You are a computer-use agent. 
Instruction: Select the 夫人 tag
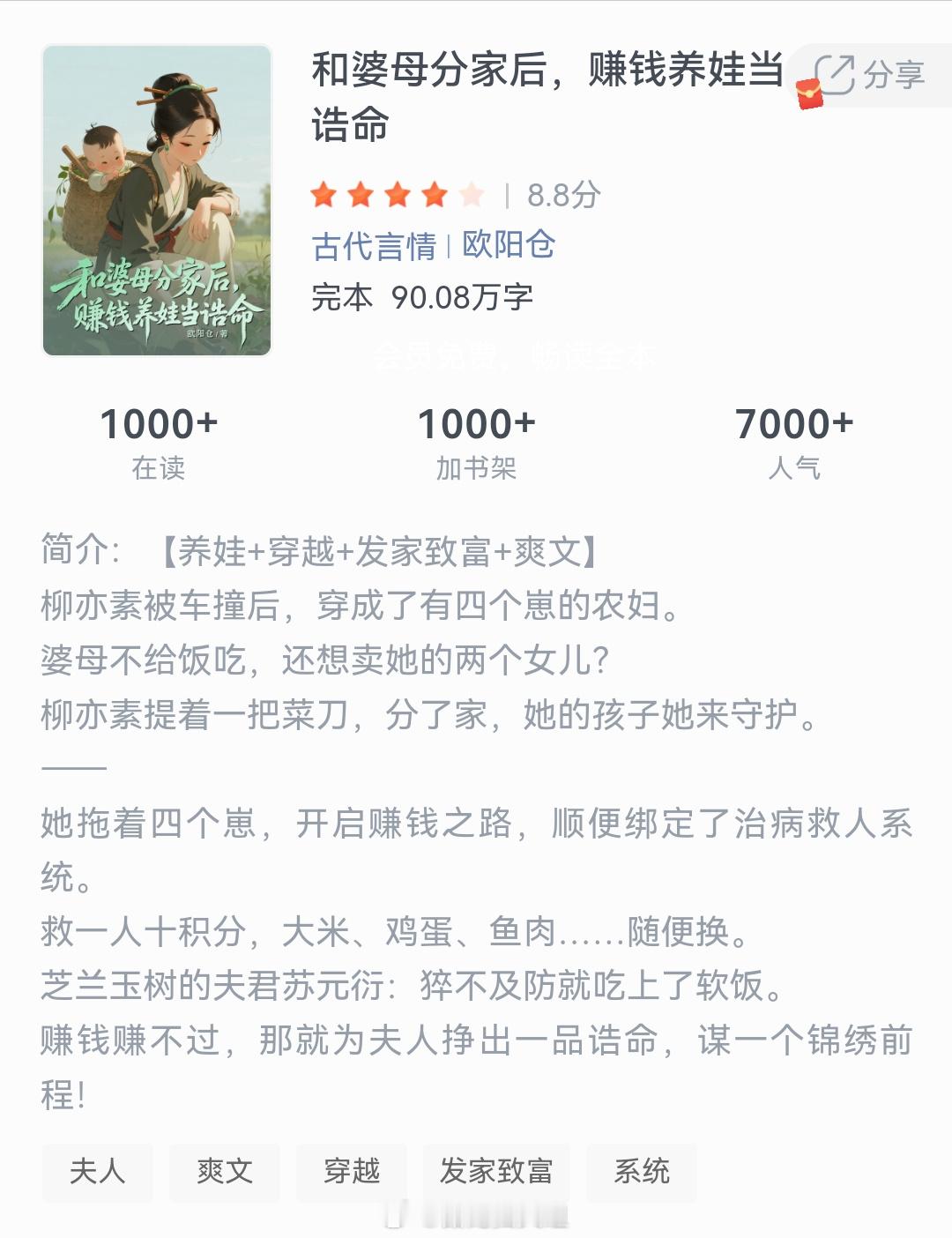coord(97,1173)
